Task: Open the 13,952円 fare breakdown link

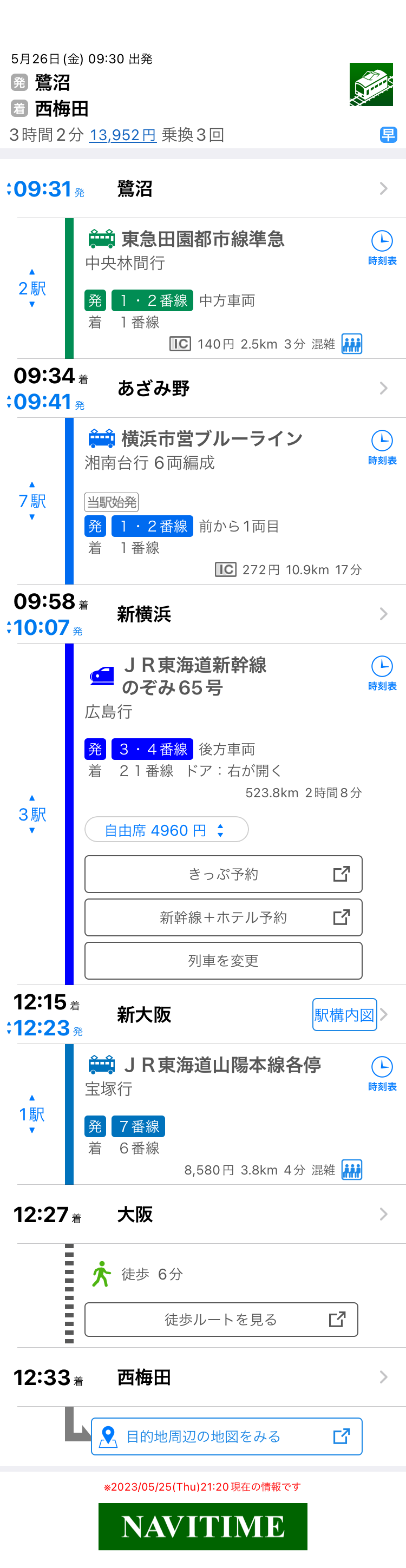Action: tap(122, 135)
